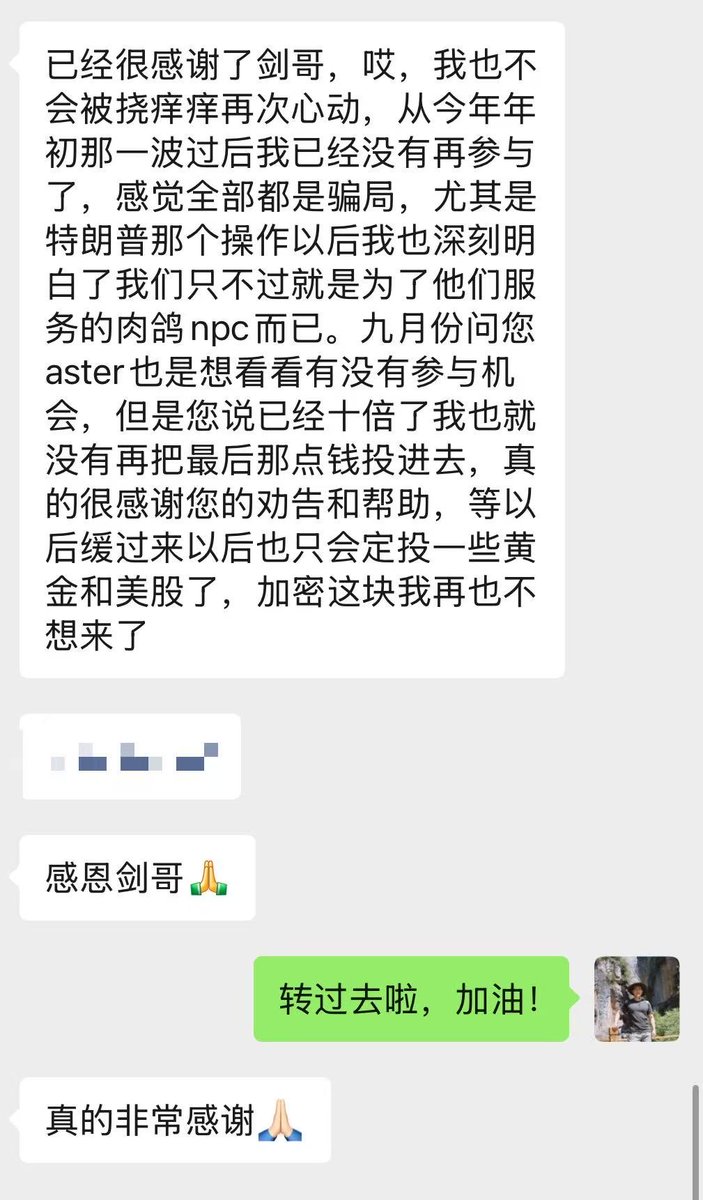Open the avatar beside the 转过去啦 message

tap(636, 999)
